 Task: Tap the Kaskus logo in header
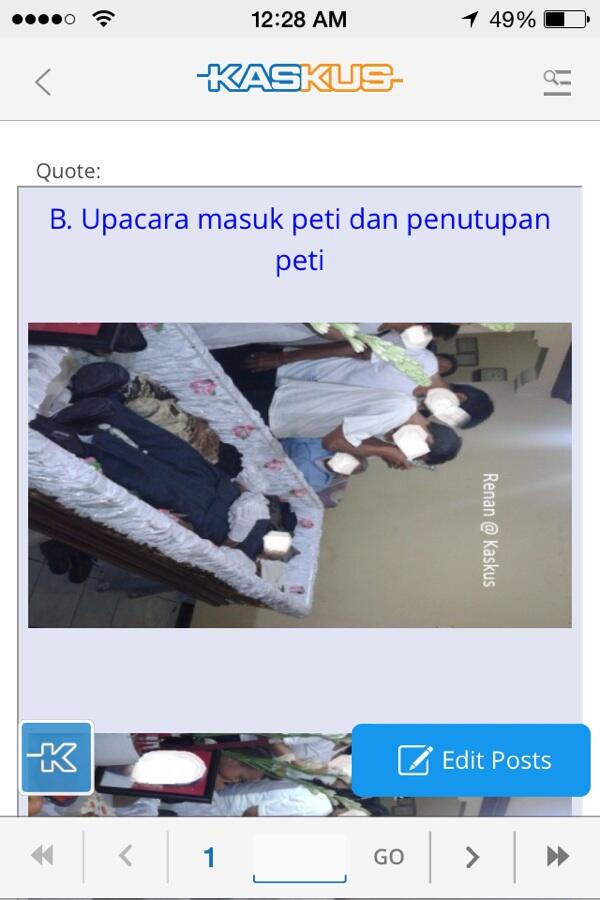(300, 79)
